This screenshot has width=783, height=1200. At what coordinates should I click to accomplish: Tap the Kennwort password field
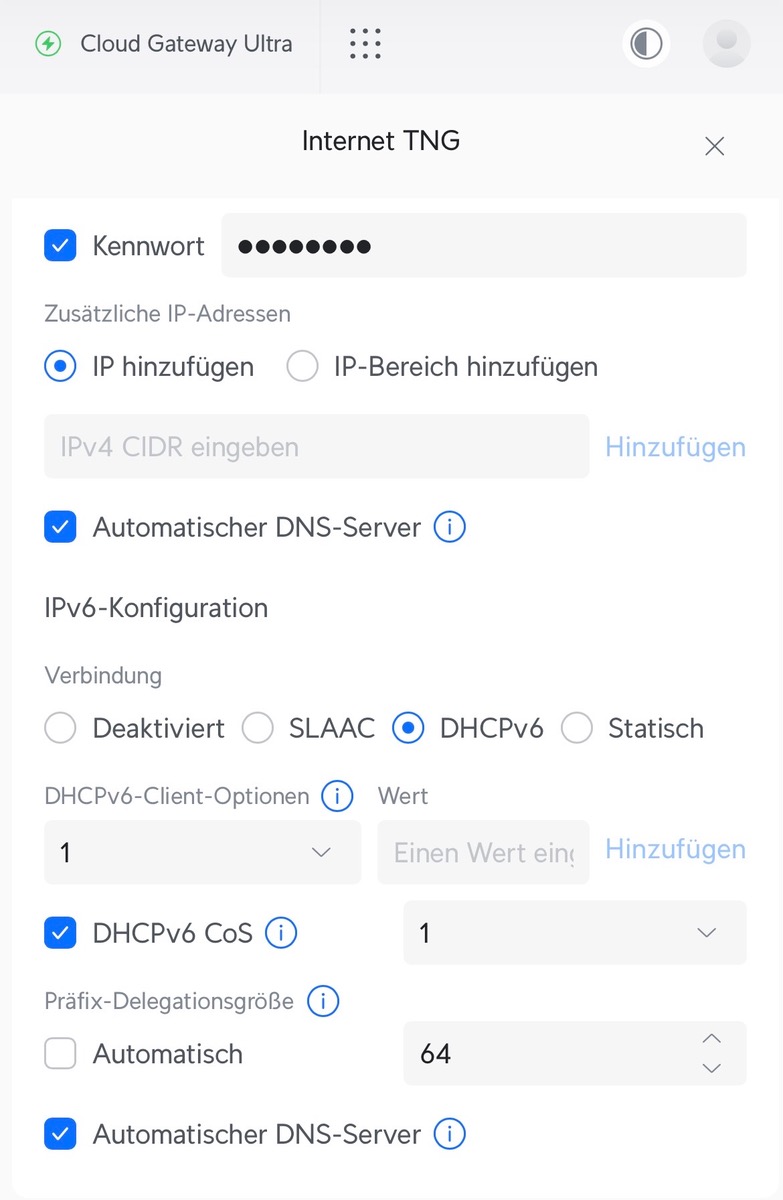click(484, 245)
